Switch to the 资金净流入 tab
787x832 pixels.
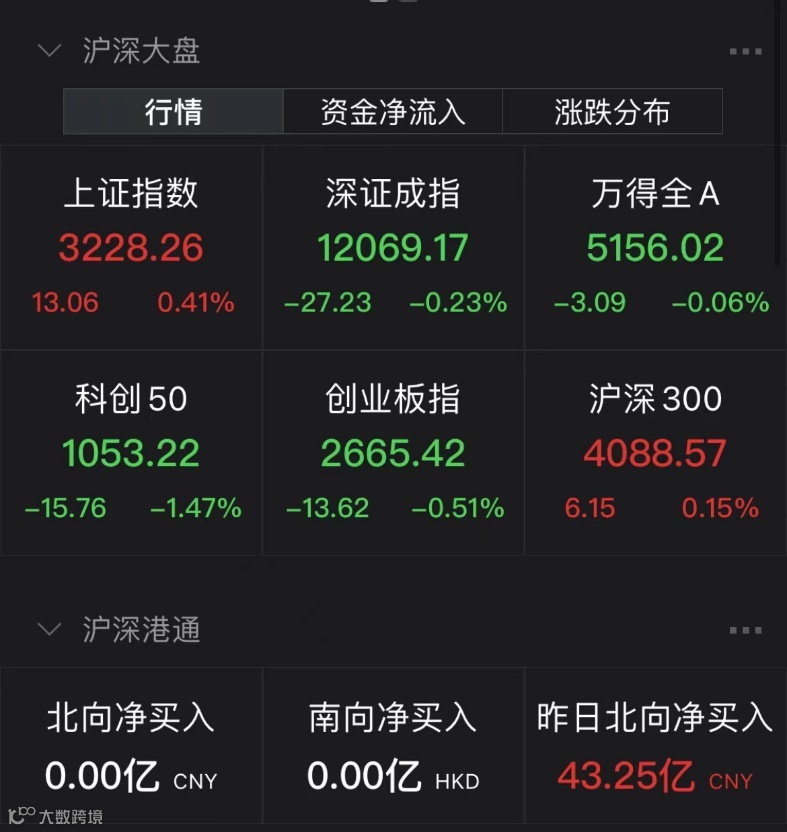click(393, 112)
